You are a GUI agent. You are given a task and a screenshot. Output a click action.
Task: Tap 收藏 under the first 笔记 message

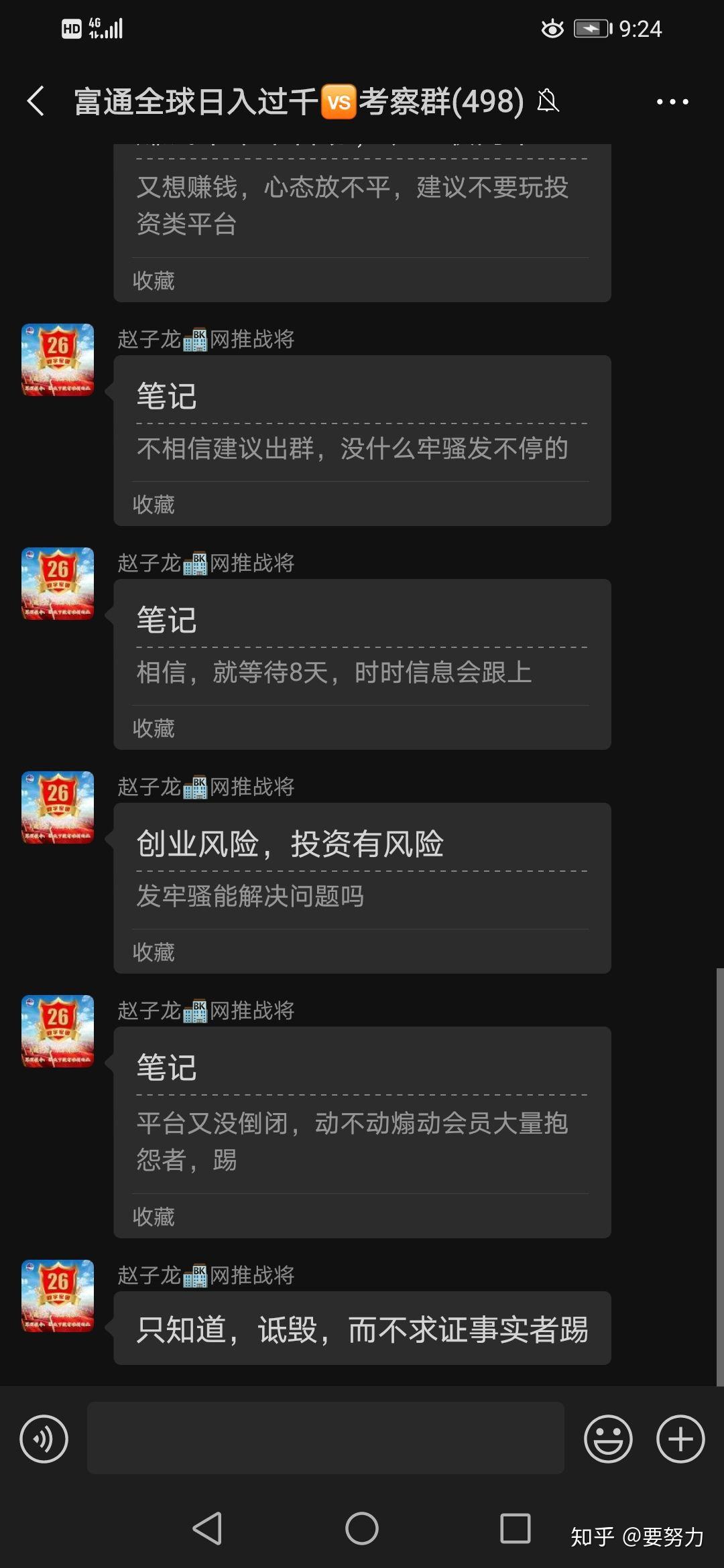153,504
